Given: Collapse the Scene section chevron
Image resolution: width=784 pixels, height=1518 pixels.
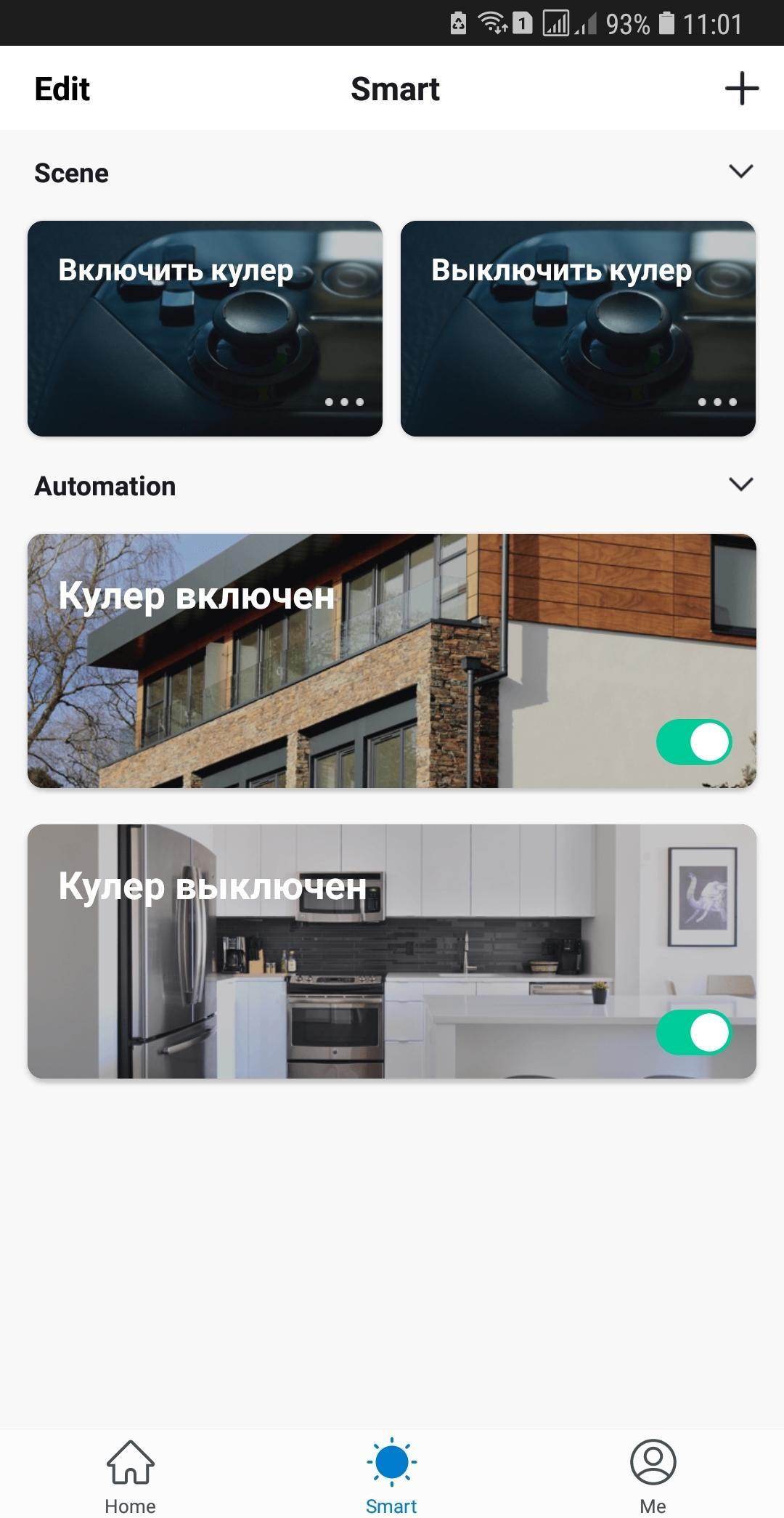Looking at the screenshot, I should click(x=740, y=172).
